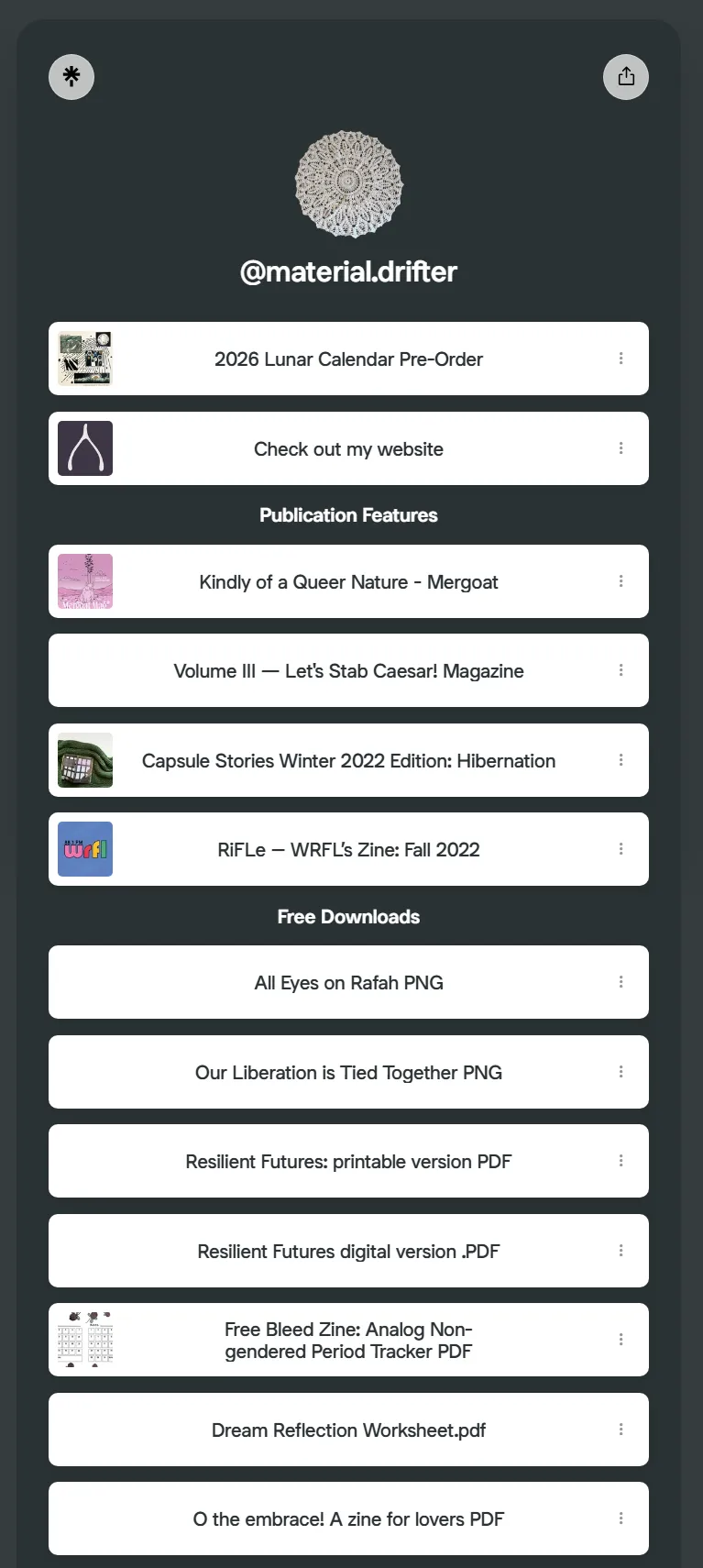The image size is (703, 1568).
Task: Open three-dot options for RiFLe WRFL's Zine
Action: [x=621, y=849]
